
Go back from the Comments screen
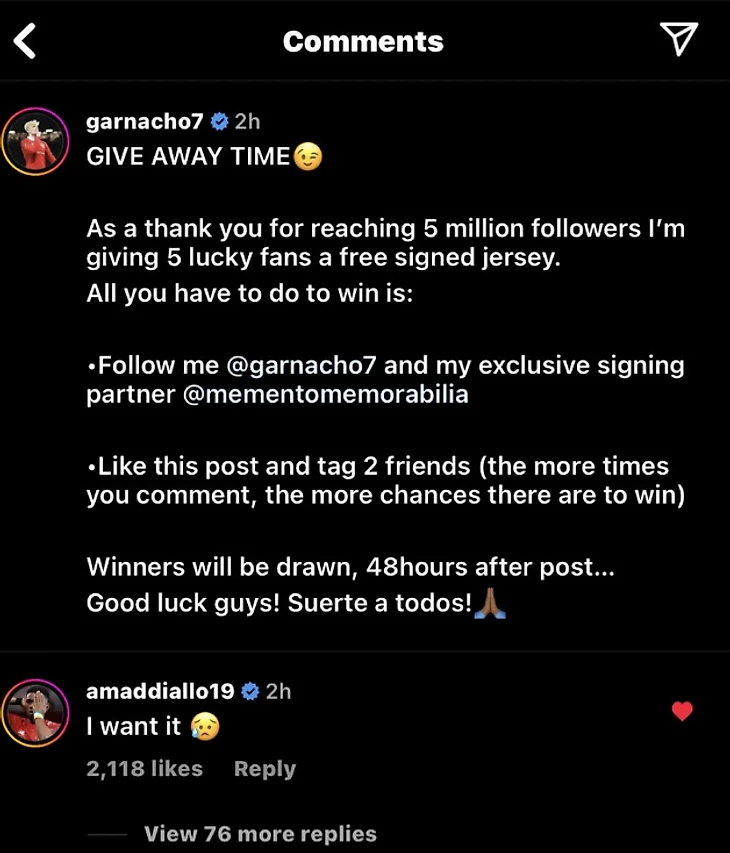click(x=25, y=41)
